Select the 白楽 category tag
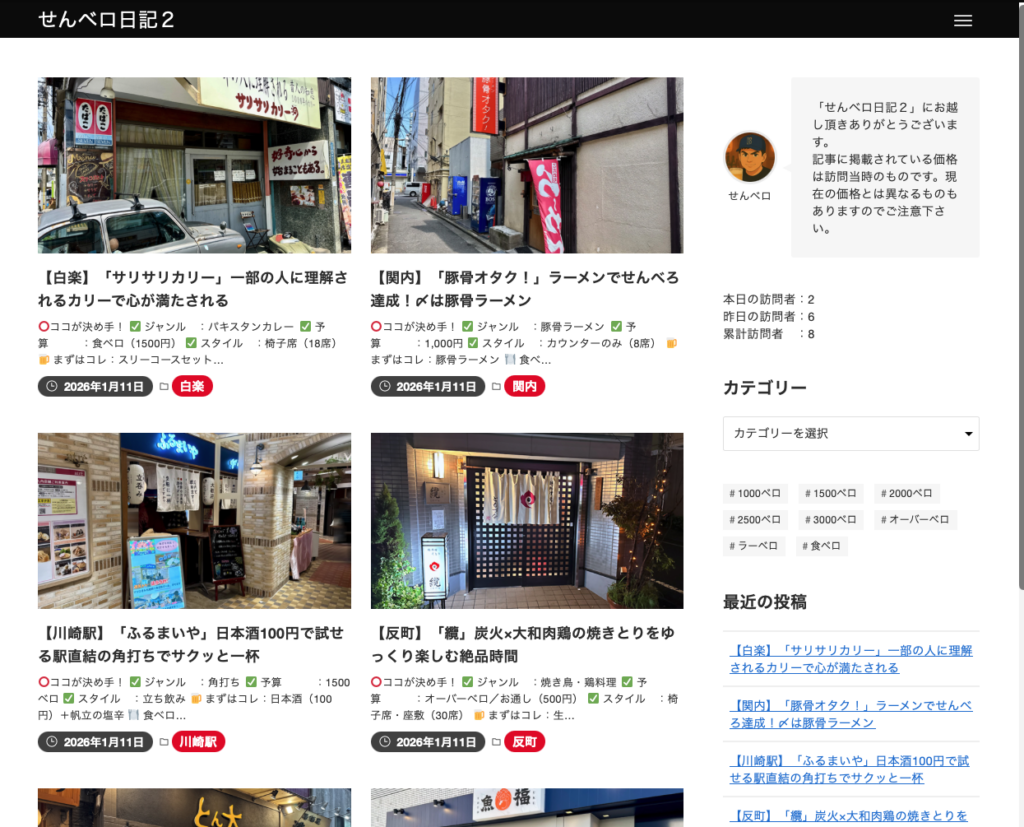This screenshot has width=1024, height=827. click(192, 386)
